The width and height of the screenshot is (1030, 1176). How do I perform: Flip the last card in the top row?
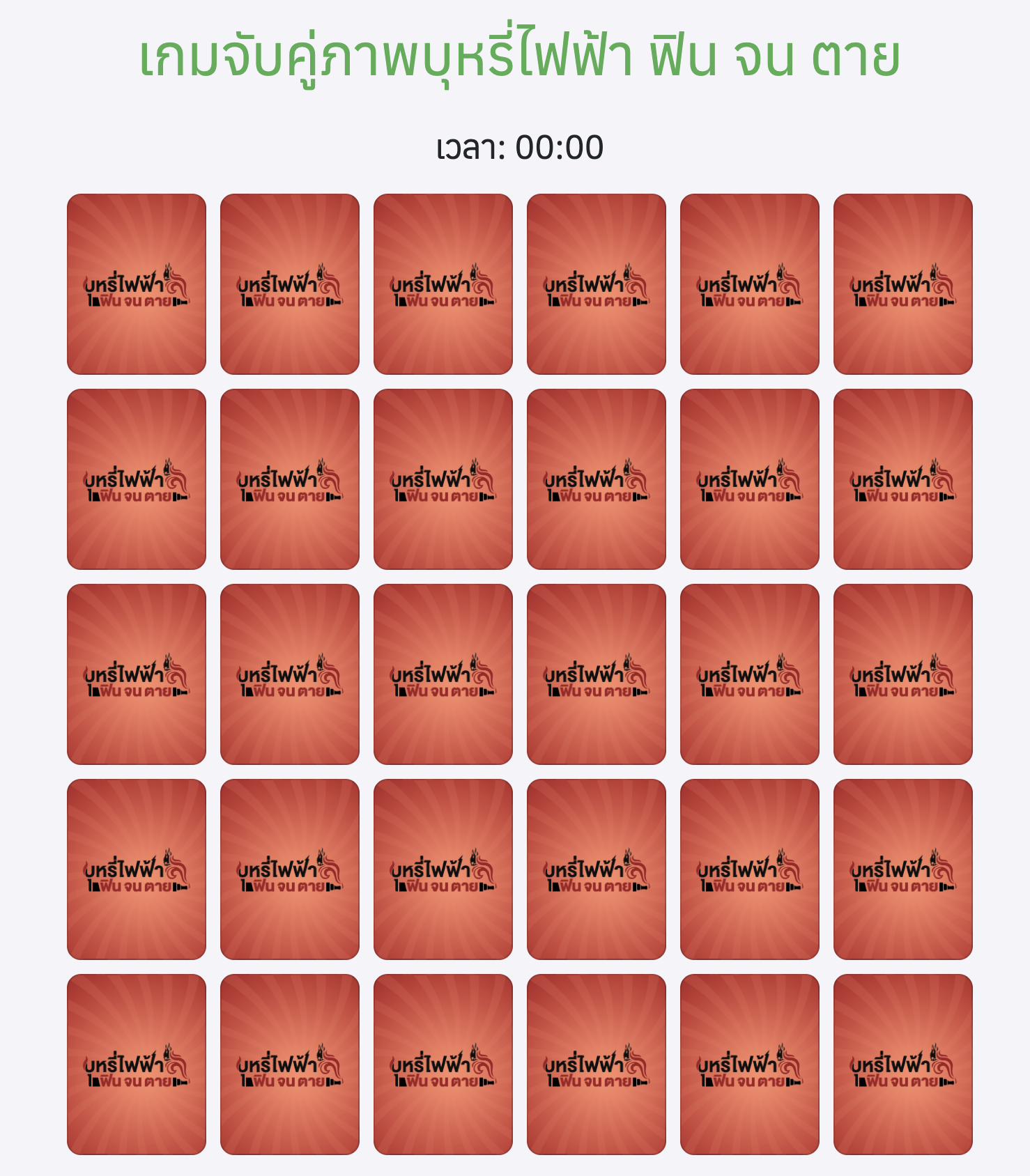902,284
